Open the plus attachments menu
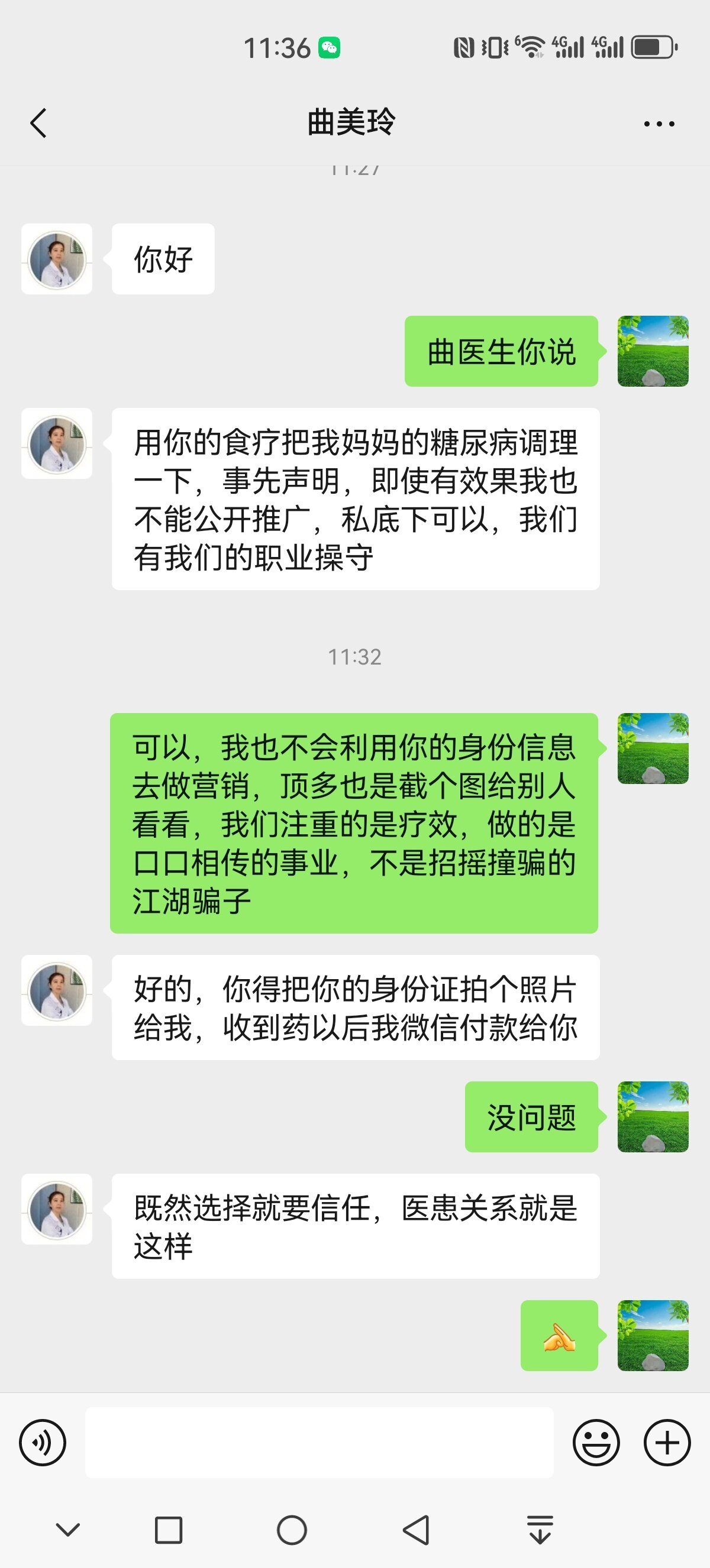 667,1442
